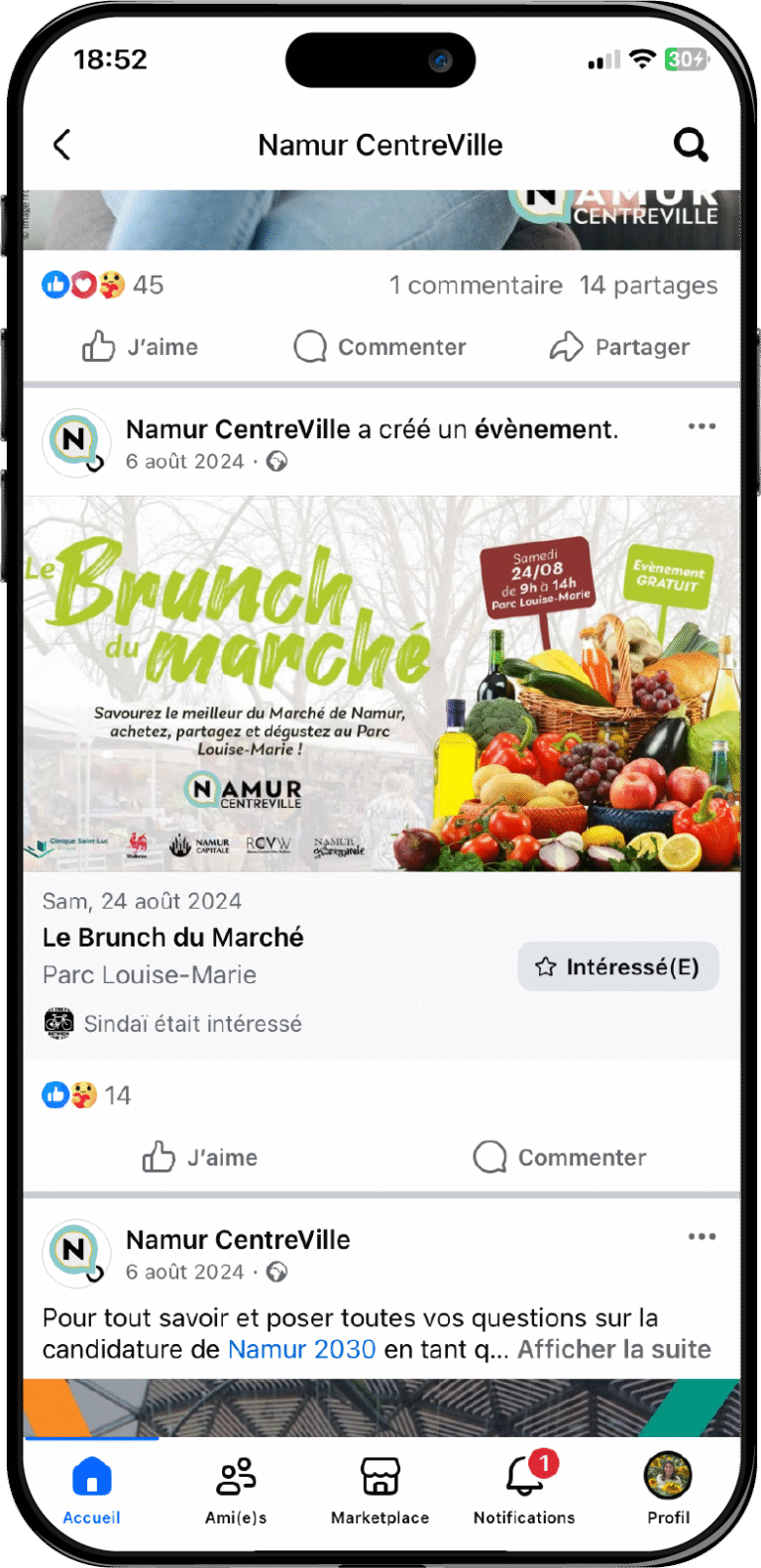The height and width of the screenshot is (1568, 761).
Task: Like the post with 45 reactions
Action: tap(140, 347)
